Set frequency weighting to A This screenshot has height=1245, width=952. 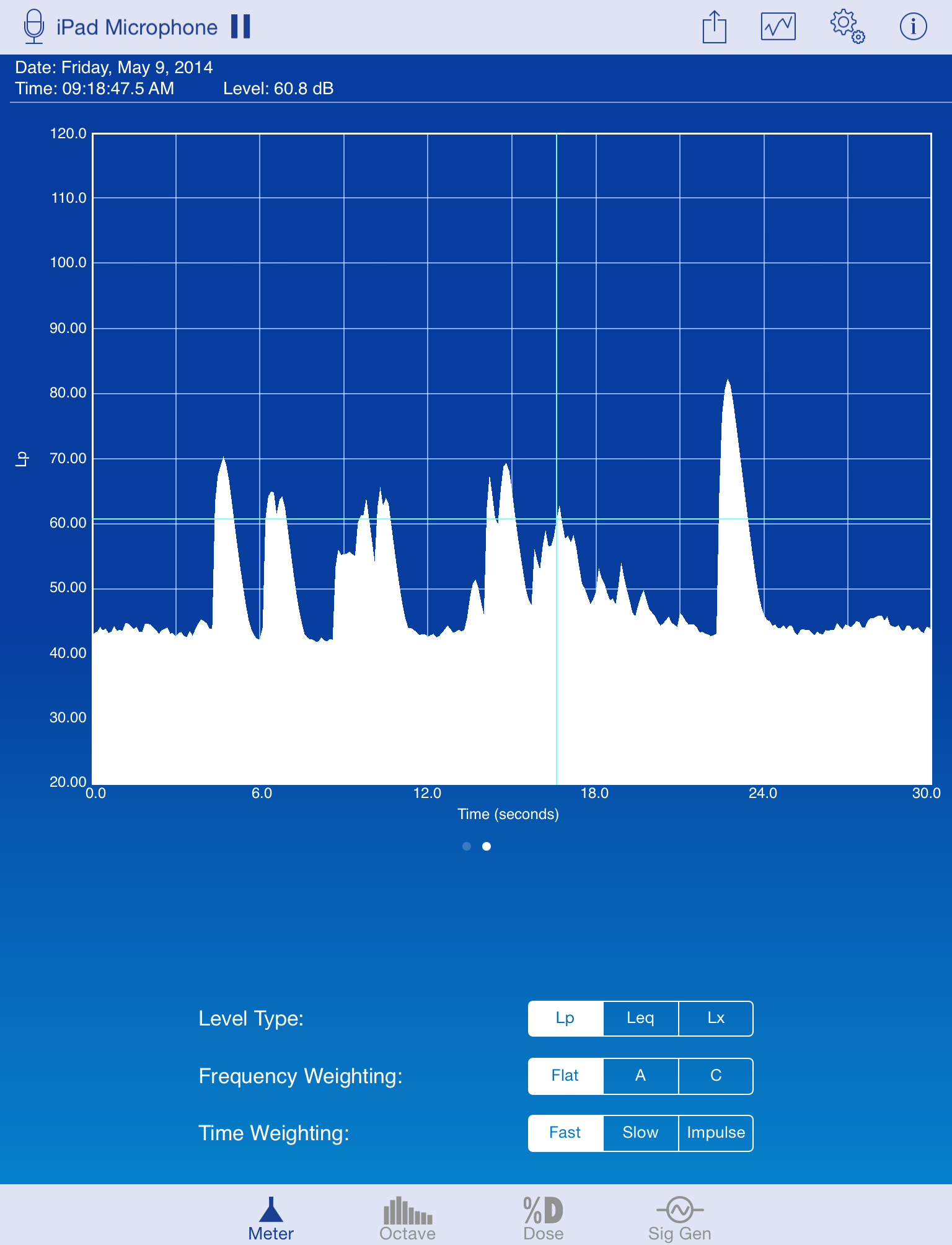pos(640,1076)
